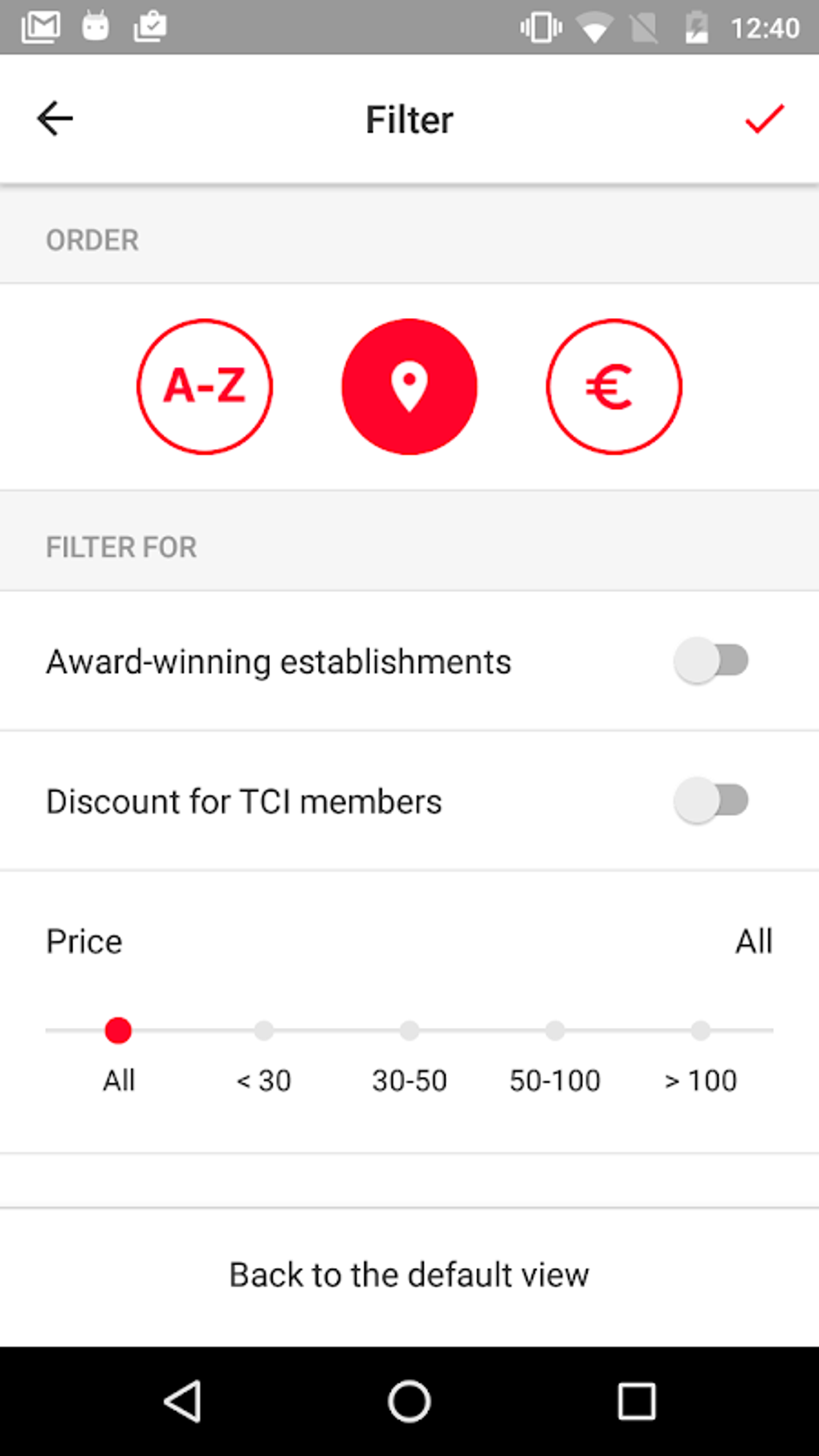This screenshot has width=819, height=1456.
Task: Choose the 30-50 price range
Action: 409,1030
